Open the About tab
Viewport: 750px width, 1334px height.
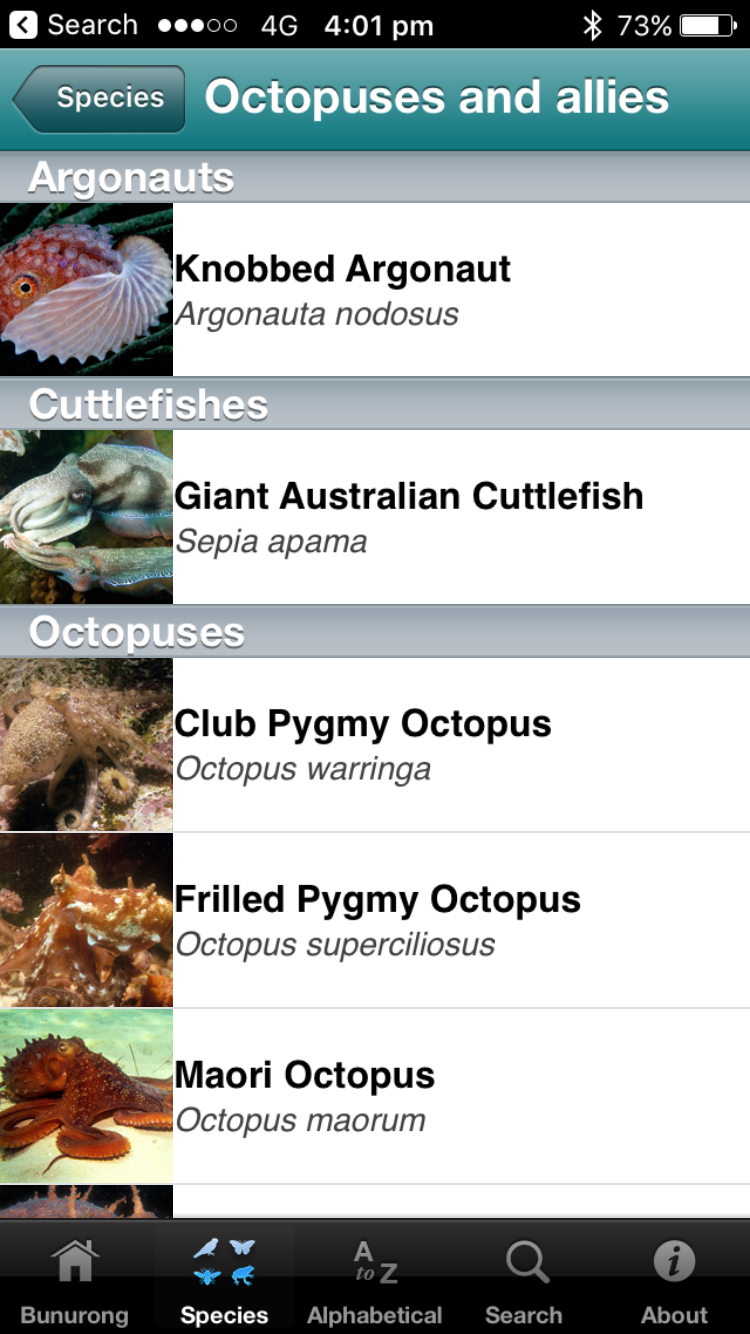(674, 1280)
